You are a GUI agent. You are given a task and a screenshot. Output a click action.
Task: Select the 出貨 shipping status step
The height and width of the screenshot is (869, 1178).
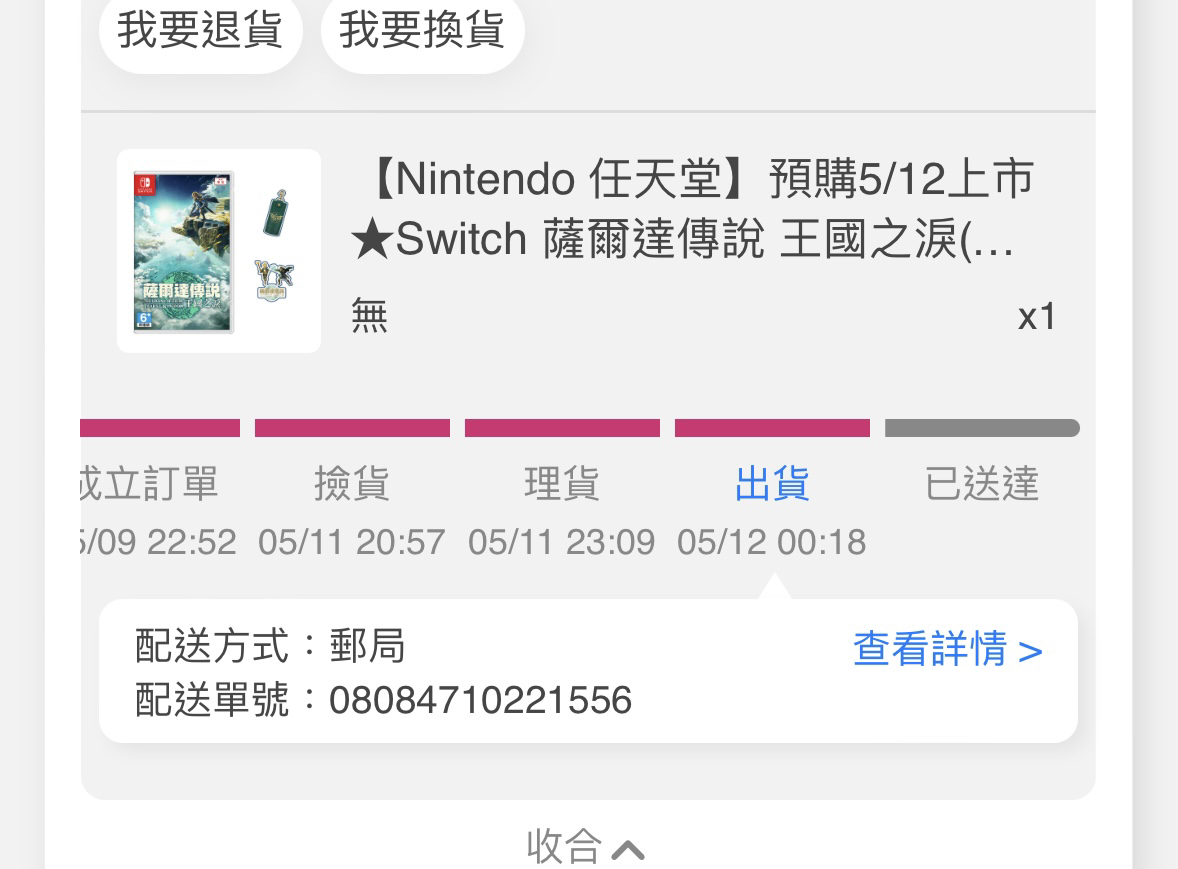pyautogui.click(x=771, y=484)
